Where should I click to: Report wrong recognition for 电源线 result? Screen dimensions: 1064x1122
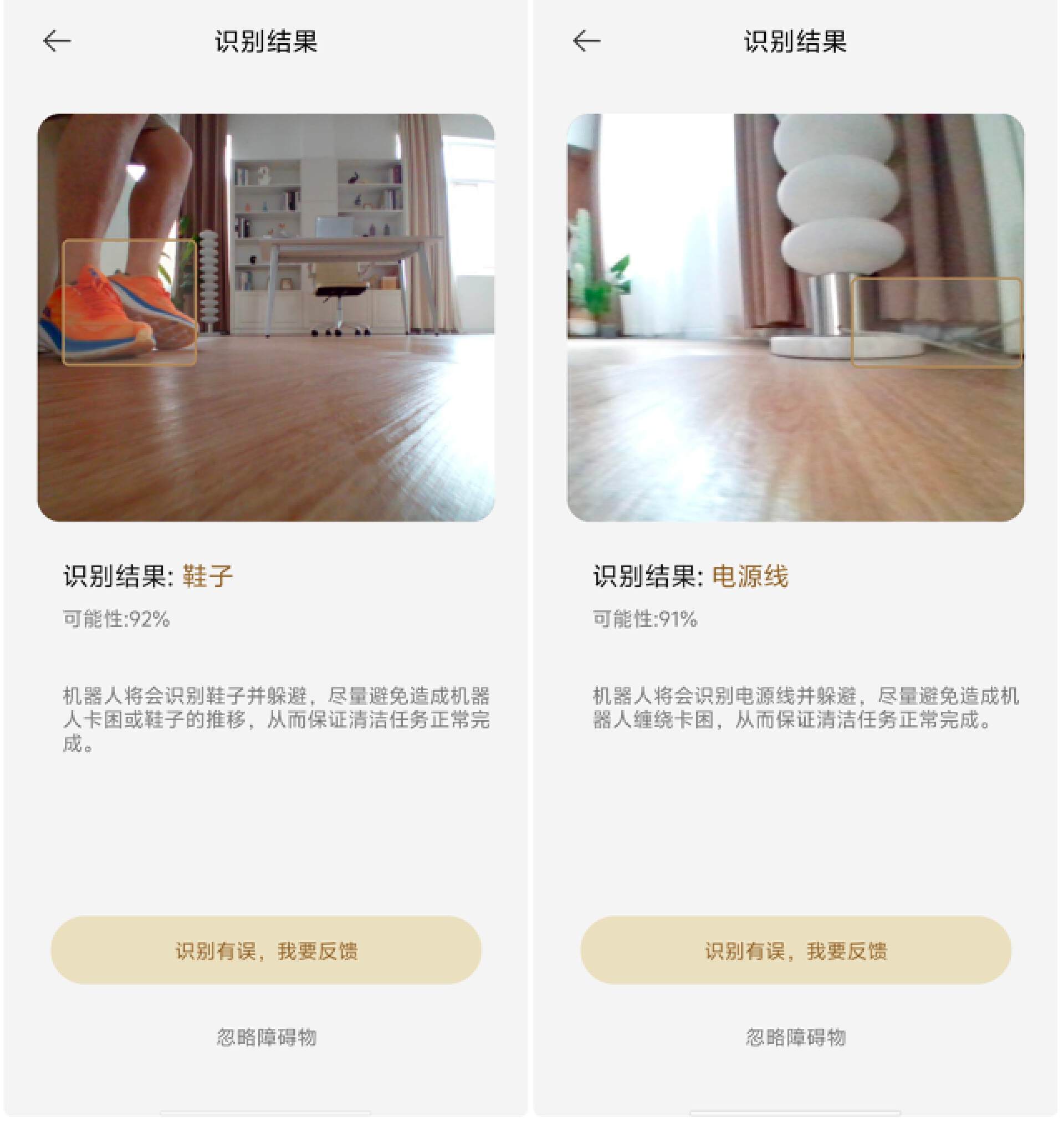pyautogui.click(x=795, y=951)
